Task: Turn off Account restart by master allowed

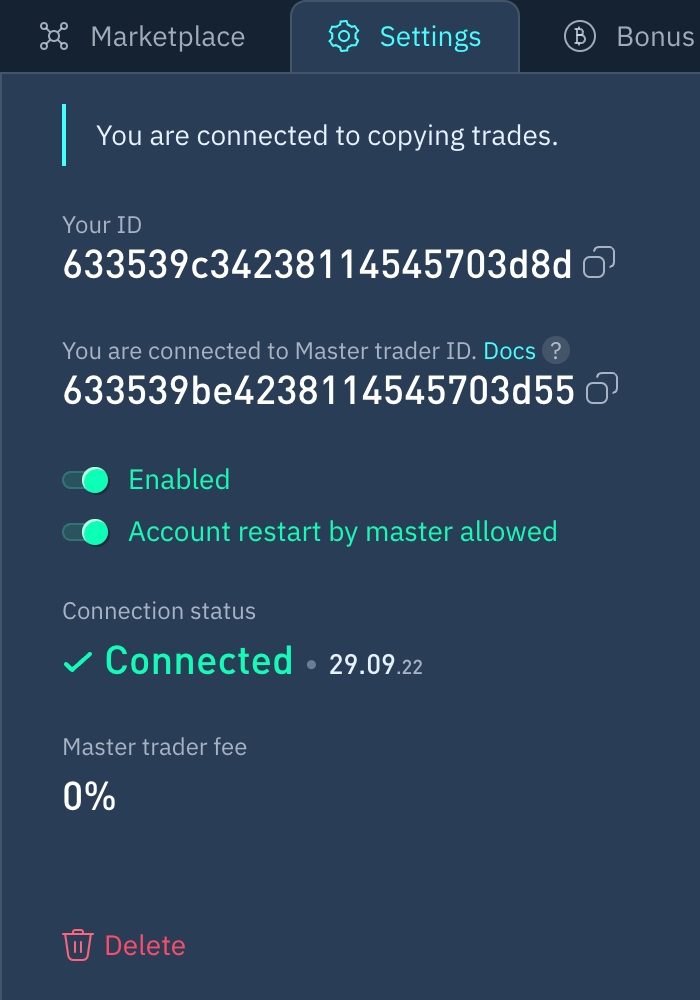Action: coord(85,532)
